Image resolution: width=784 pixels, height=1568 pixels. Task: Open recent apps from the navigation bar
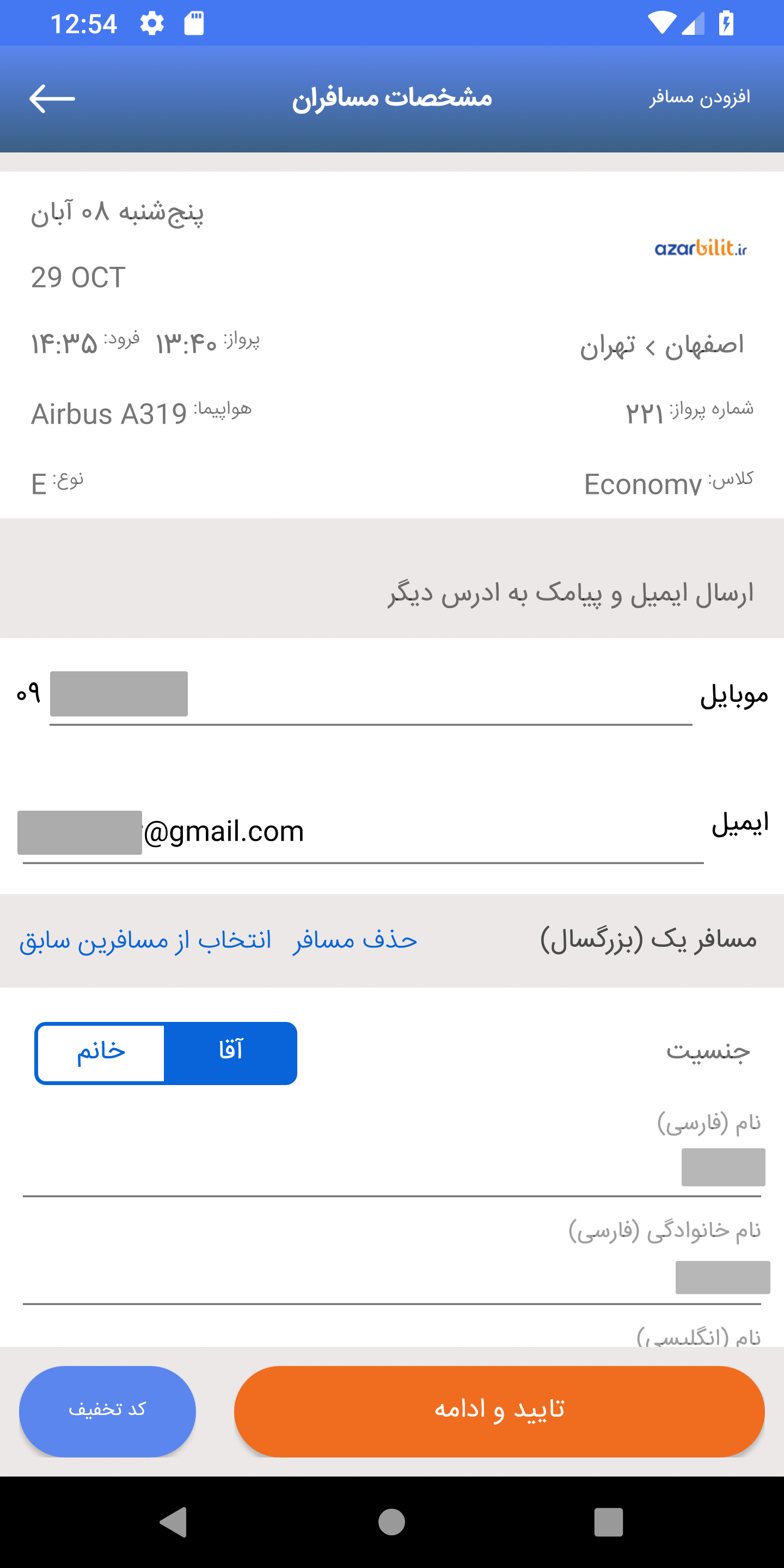click(608, 1522)
